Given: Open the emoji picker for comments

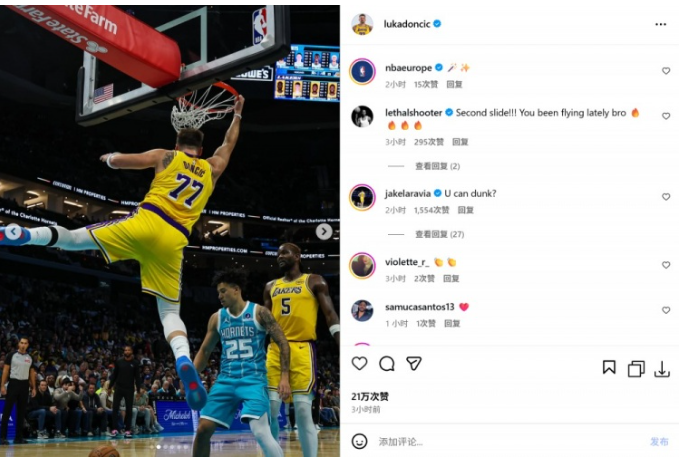Looking at the screenshot, I should coord(360,441).
